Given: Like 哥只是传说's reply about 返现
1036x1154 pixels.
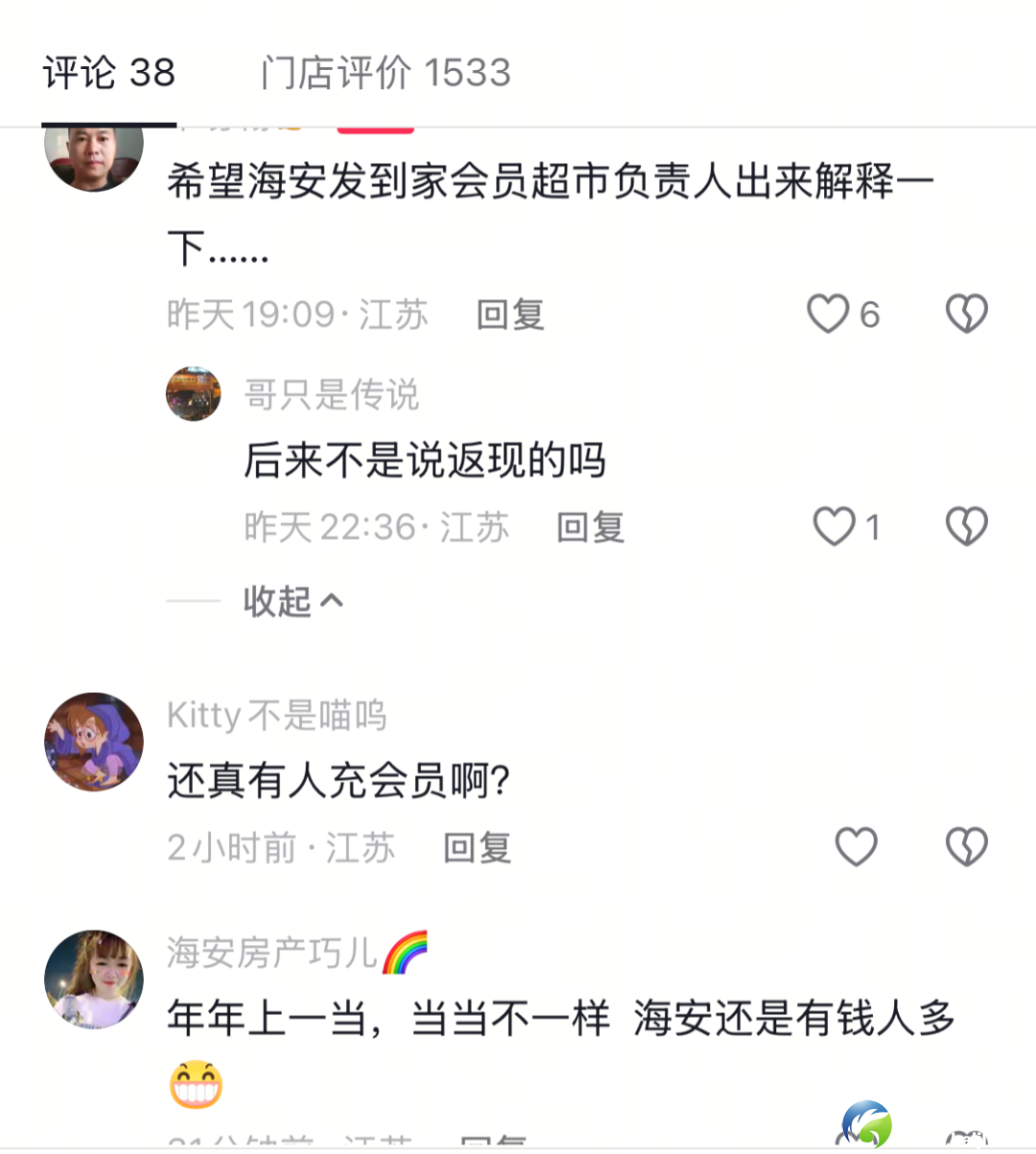Looking at the screenshot, I should 835,527.
